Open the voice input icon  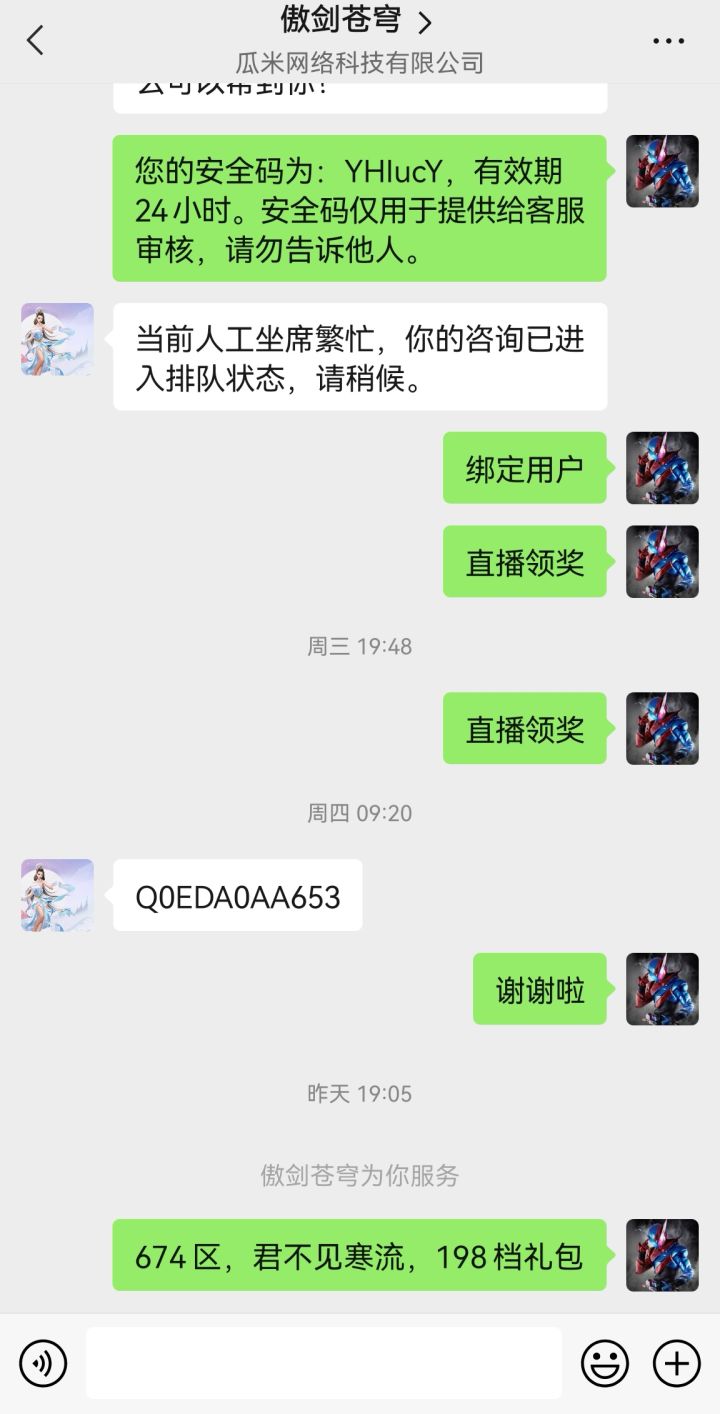tap(42, 1362)
